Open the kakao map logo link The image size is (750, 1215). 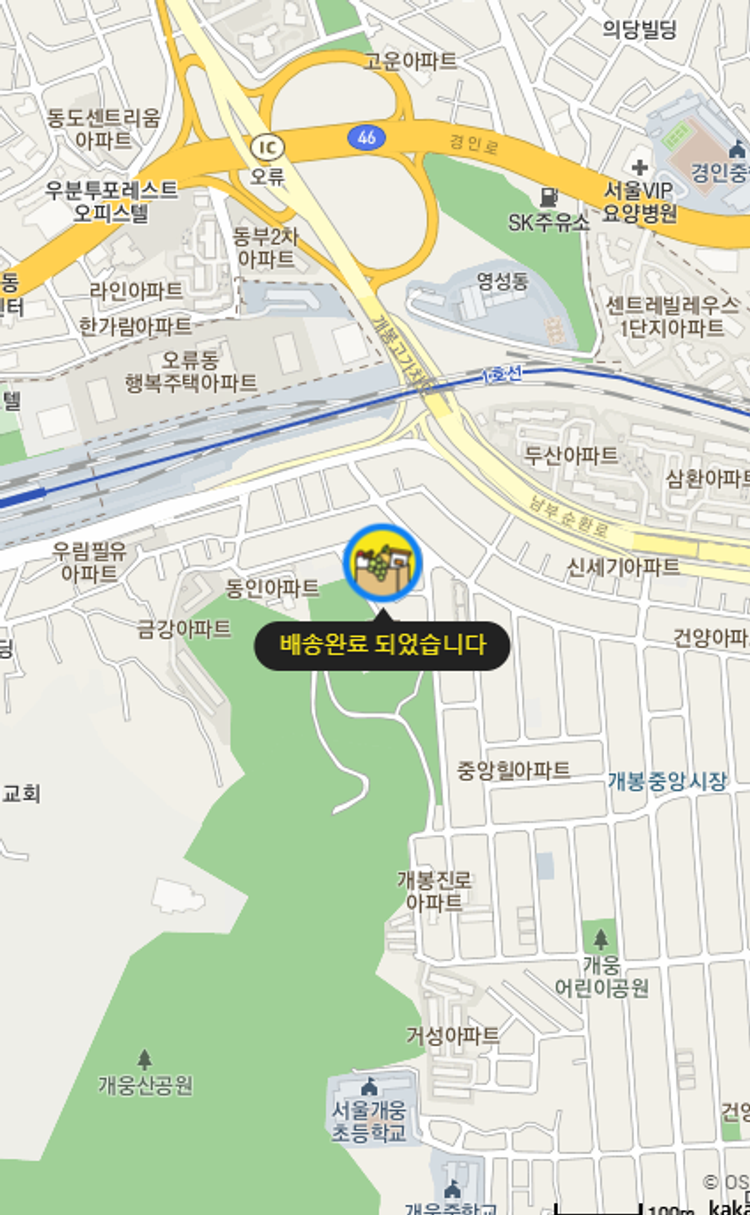coord(730,1207)
